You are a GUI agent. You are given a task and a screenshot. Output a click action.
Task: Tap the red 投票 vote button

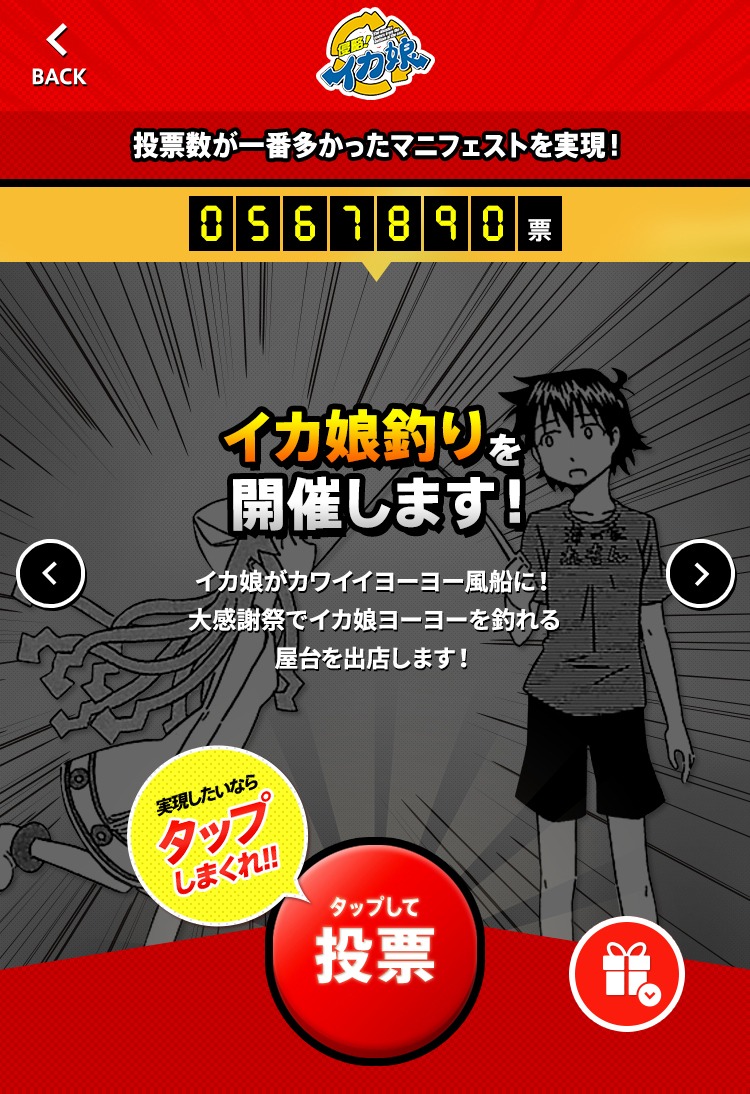tap(375, 945)
